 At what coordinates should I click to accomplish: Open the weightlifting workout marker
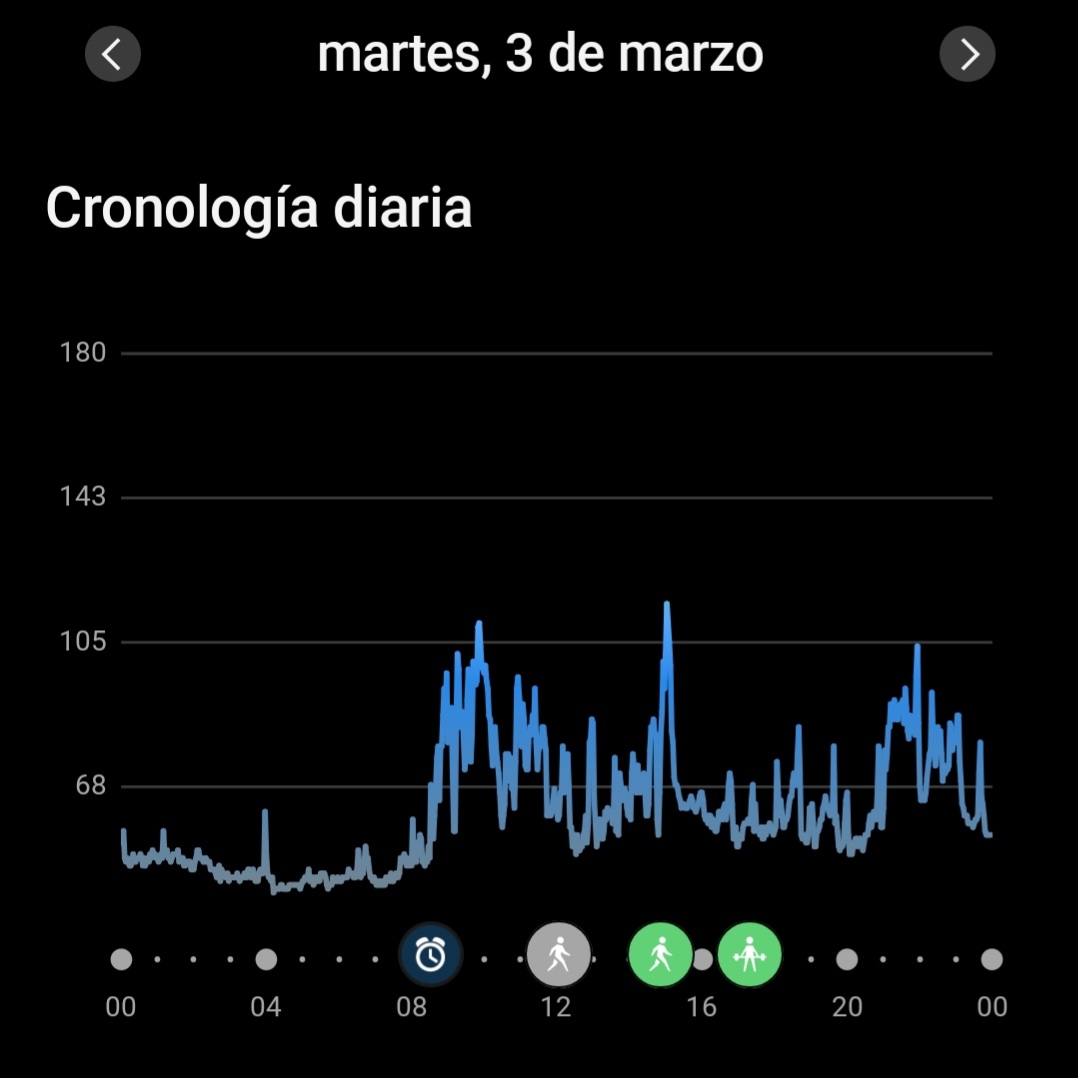(x=749, y=955)
